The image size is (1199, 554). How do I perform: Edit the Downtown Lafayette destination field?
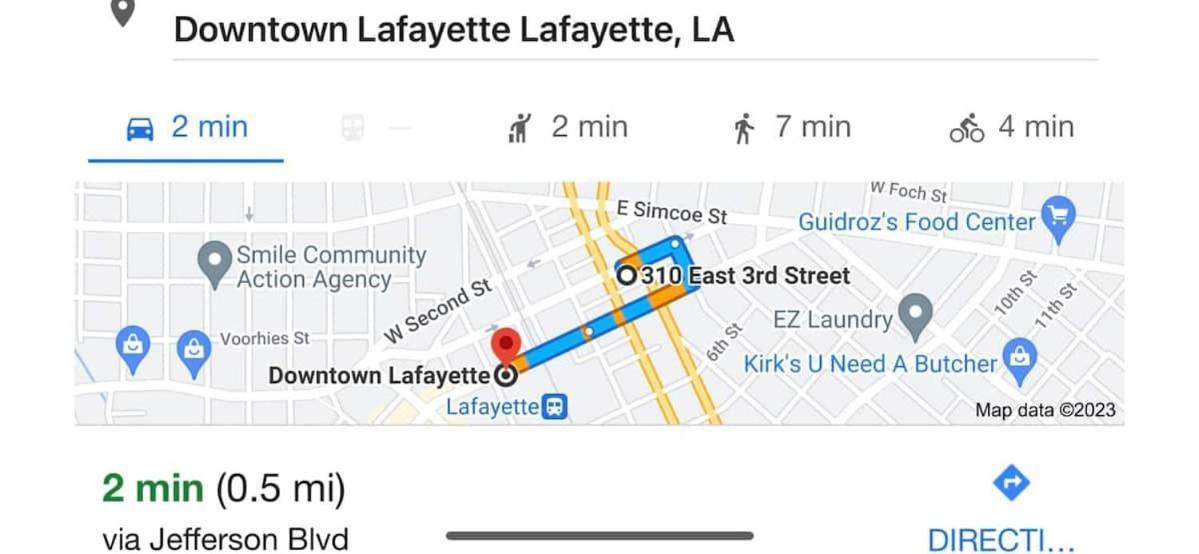pos(454,29)
